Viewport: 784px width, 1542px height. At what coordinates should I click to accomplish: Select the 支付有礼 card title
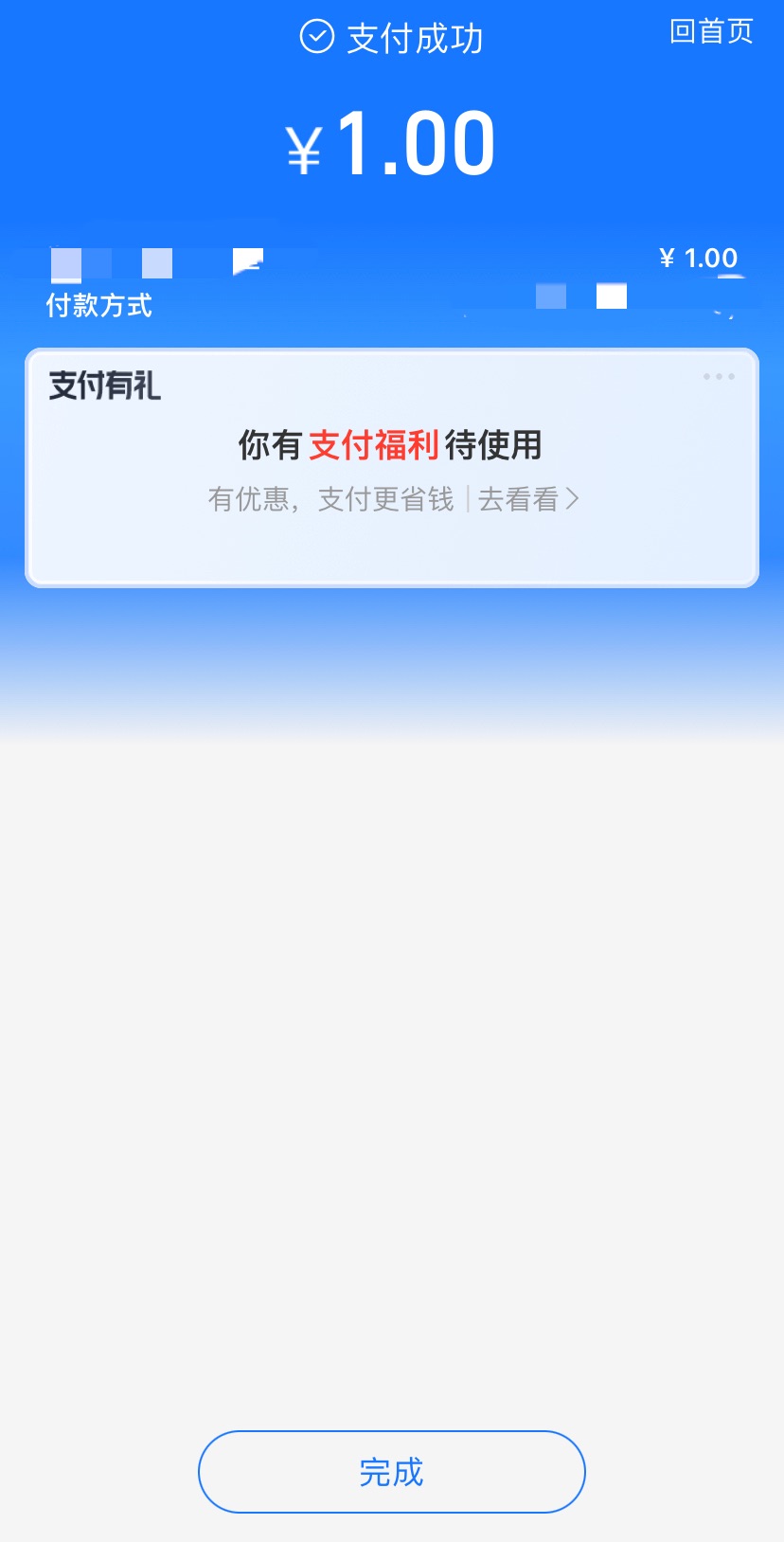(x=106, y=385)
